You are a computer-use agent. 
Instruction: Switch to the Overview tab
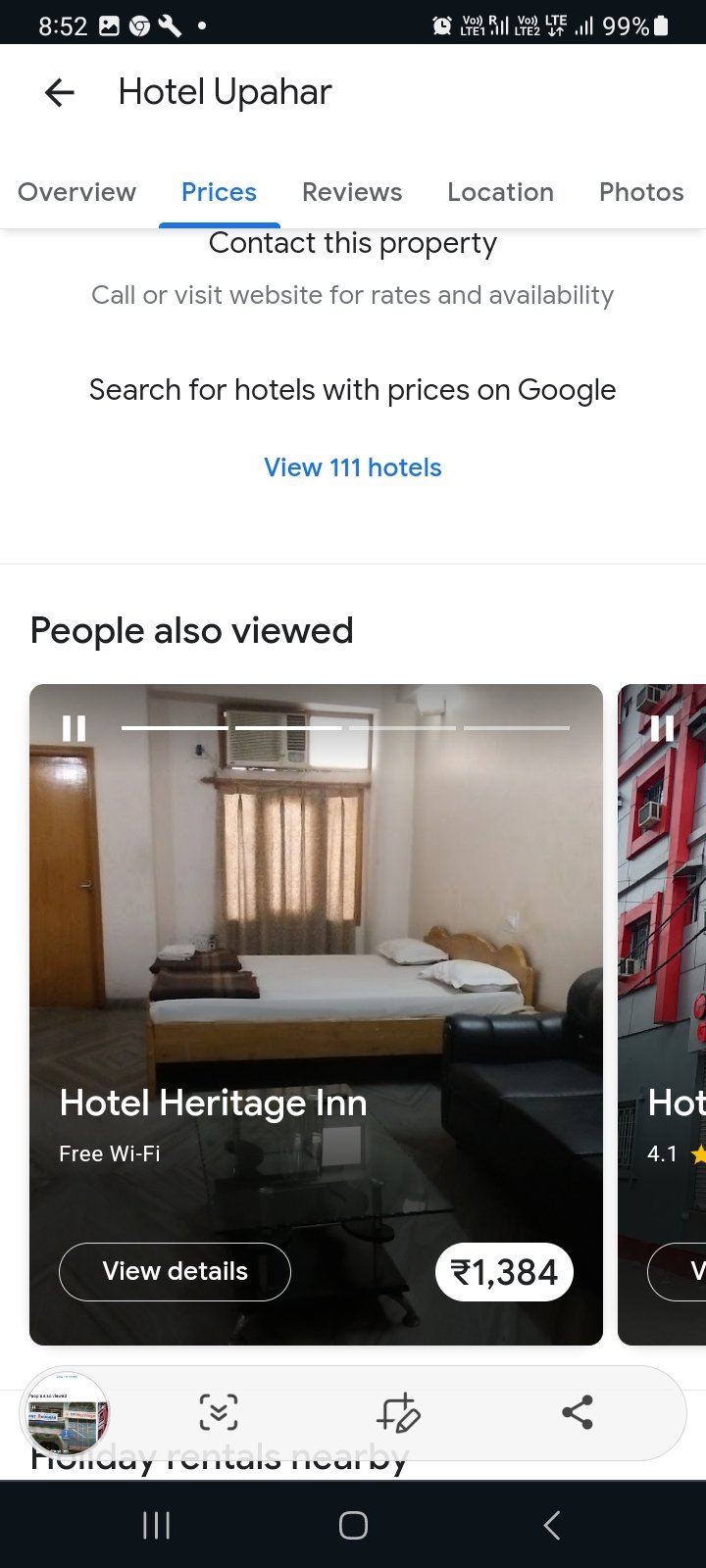coord(76,192)
